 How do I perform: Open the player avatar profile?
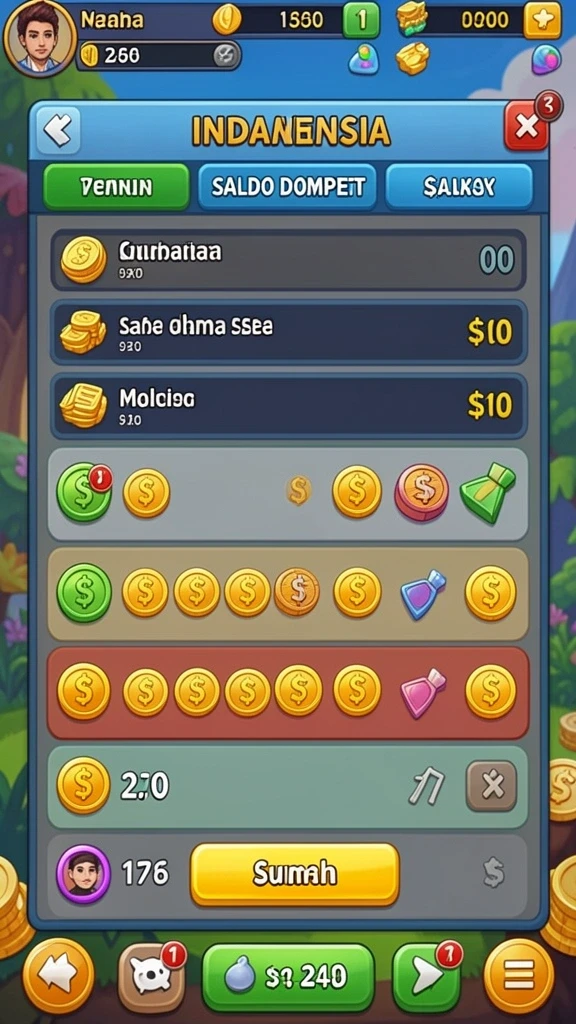click(x=40, y=37)
